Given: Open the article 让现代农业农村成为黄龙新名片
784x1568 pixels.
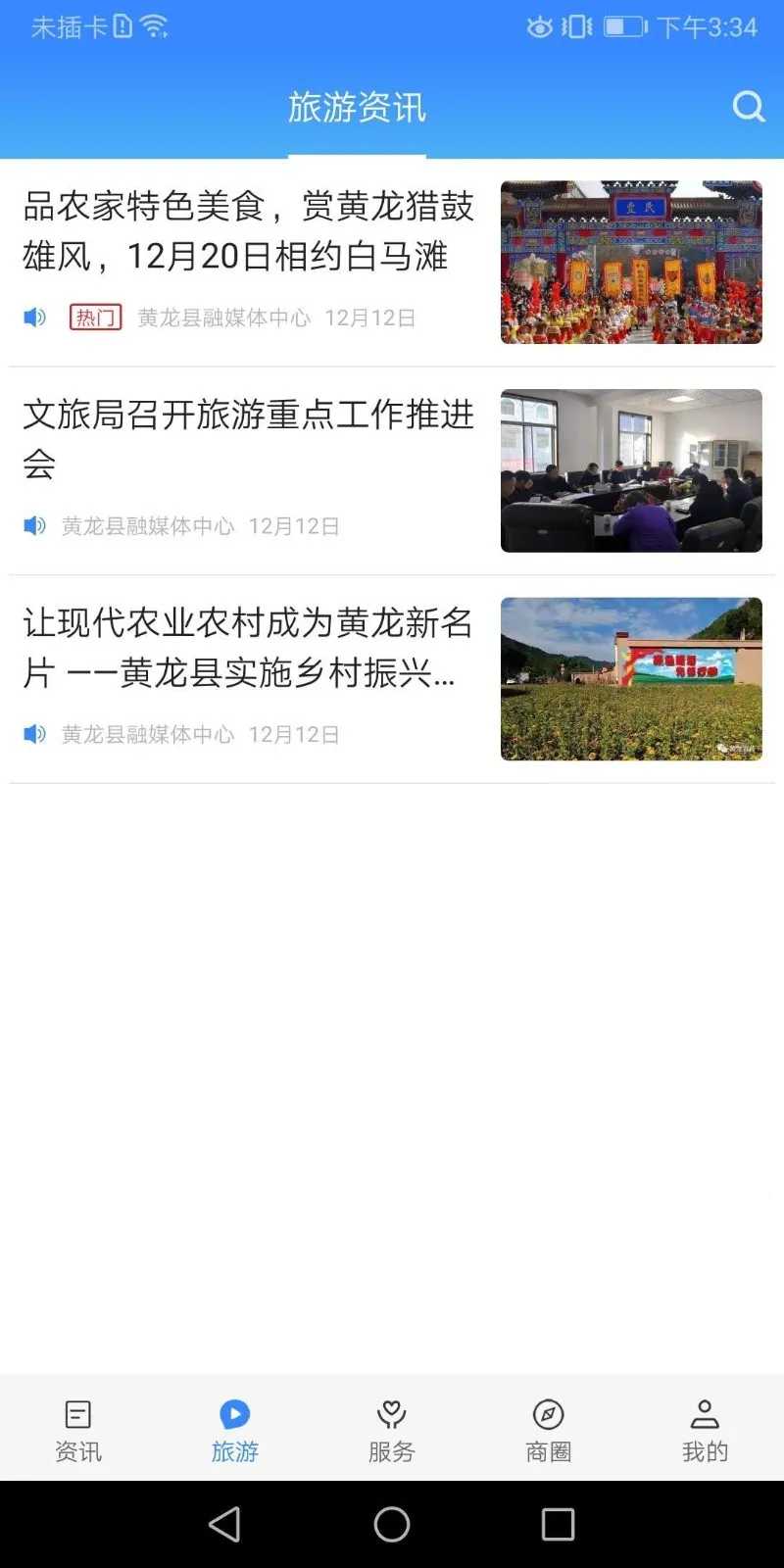Looking at the screenshot, I should pyautogui.click(x=249, y=648).
